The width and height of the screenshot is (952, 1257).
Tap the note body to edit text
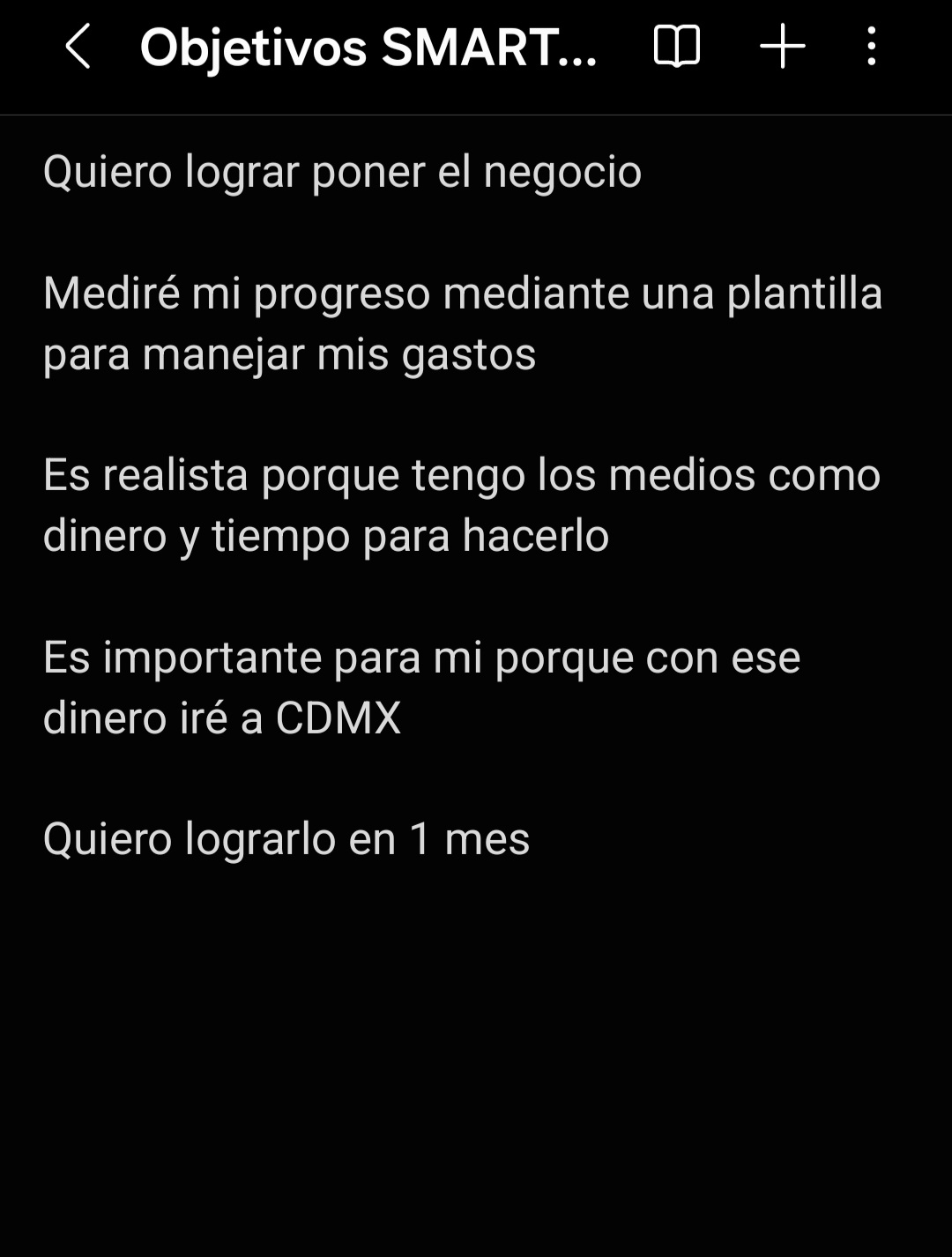click(462, 505)
